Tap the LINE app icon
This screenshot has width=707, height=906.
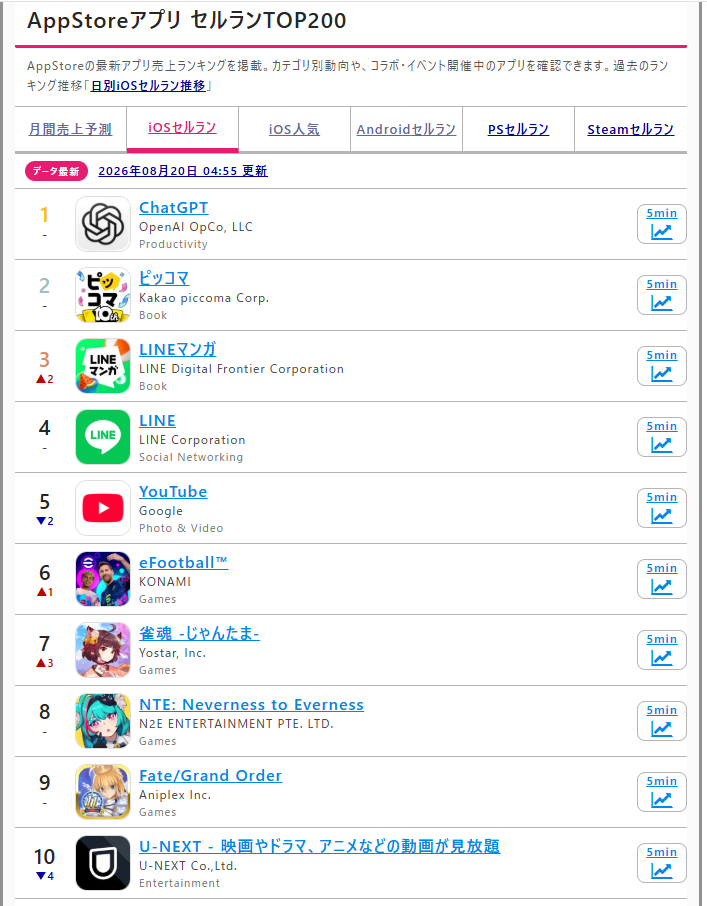103,437
